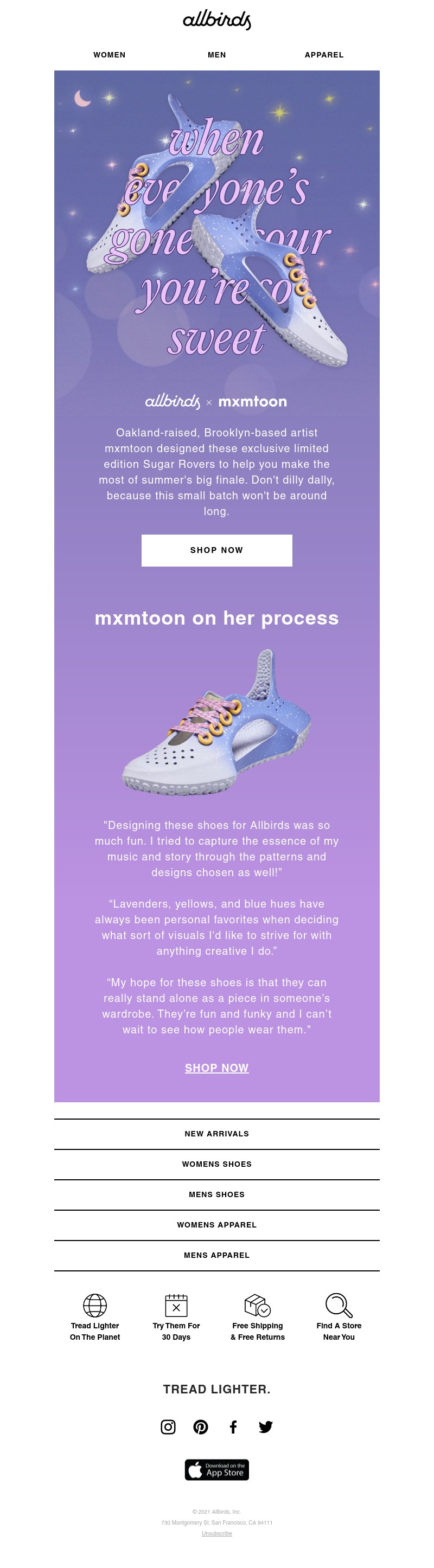
Task: Browse WOMENS SHOES
Action: (216, 1165)
